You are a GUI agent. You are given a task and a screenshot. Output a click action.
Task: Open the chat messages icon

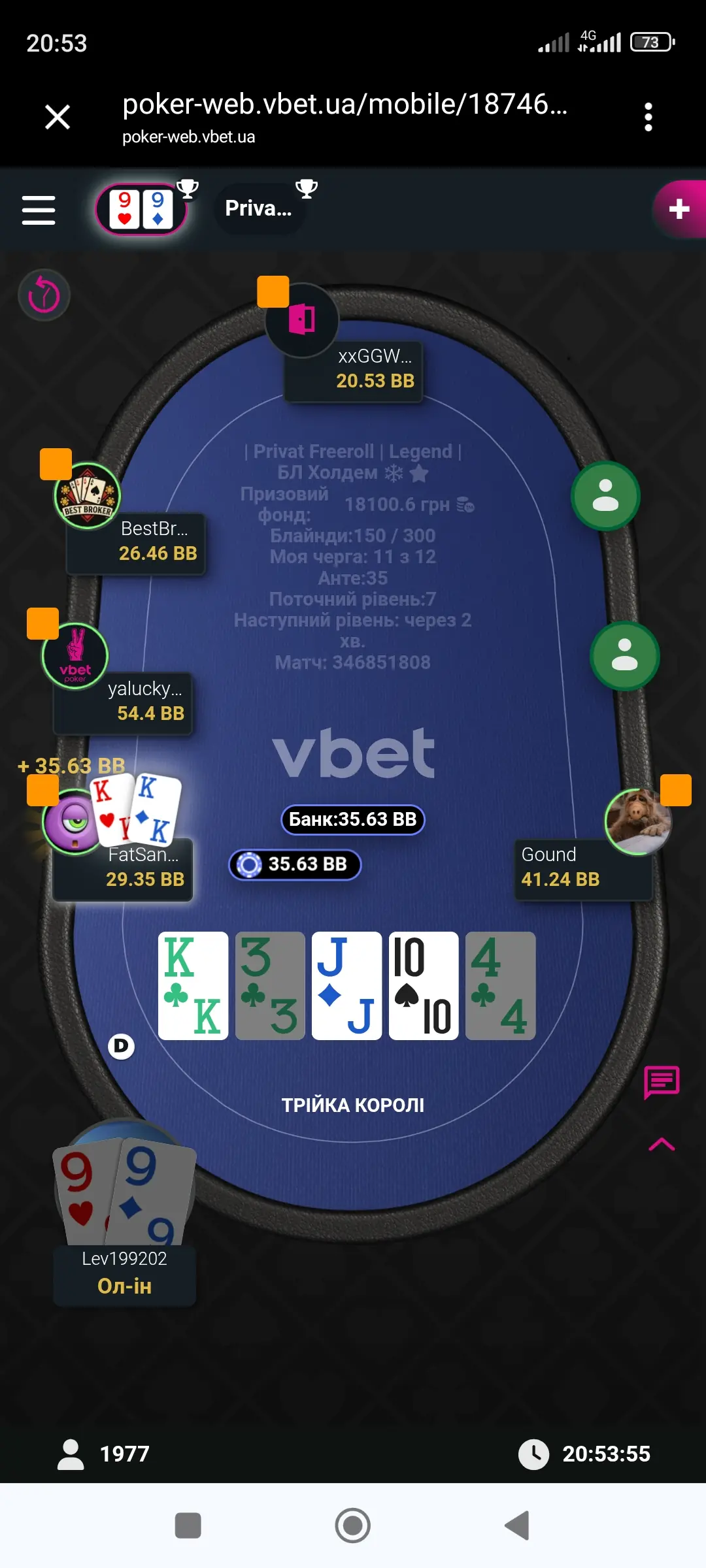[x=662, y=1083]
